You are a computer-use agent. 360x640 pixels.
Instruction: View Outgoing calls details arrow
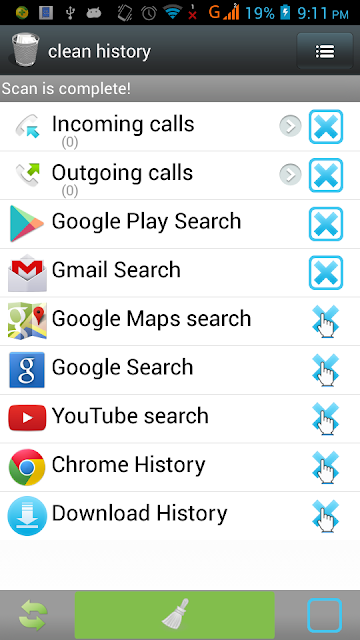(290, 175)
